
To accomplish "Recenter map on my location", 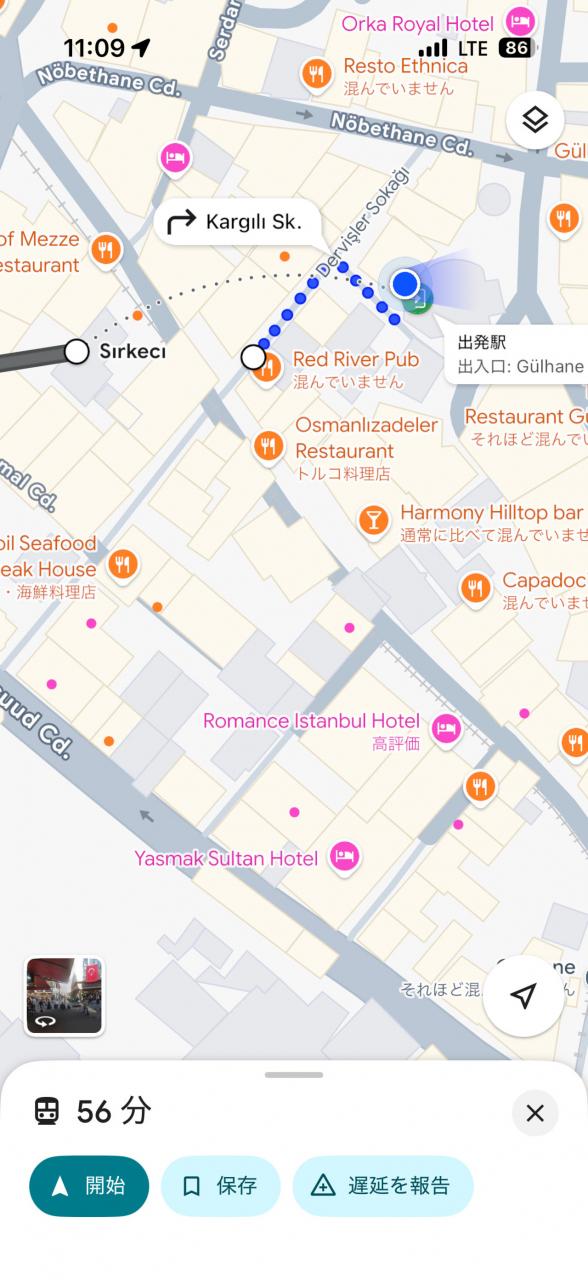I will [x=523, y=996].
